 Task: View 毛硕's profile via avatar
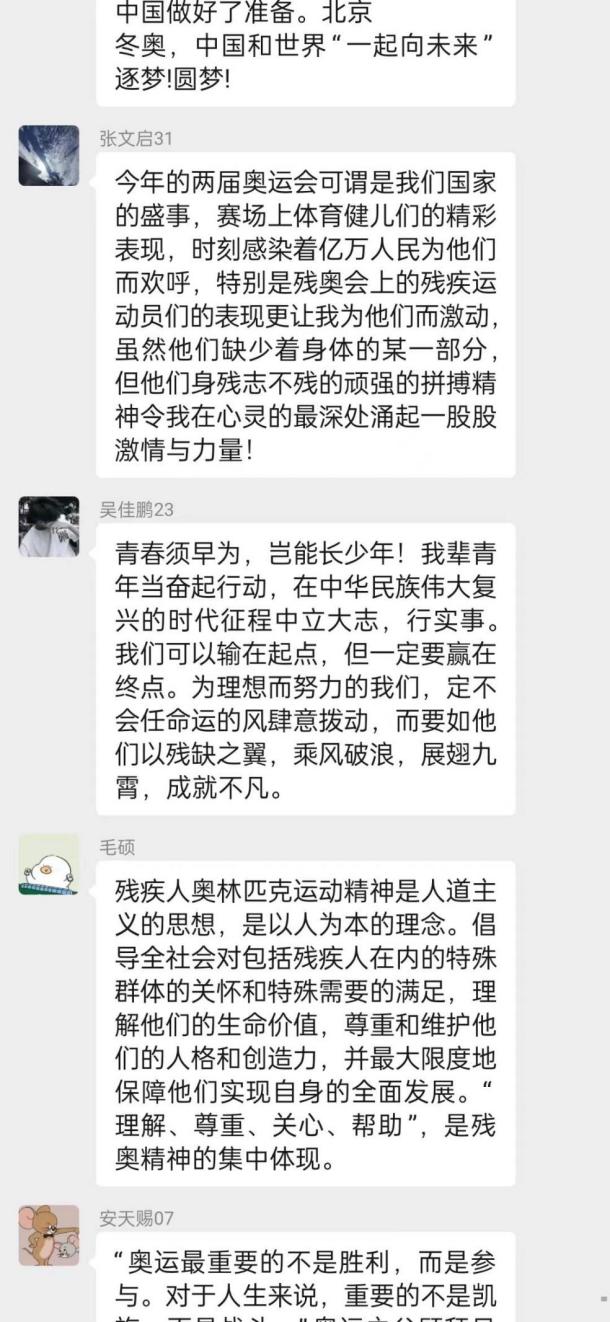click(48, 865)
